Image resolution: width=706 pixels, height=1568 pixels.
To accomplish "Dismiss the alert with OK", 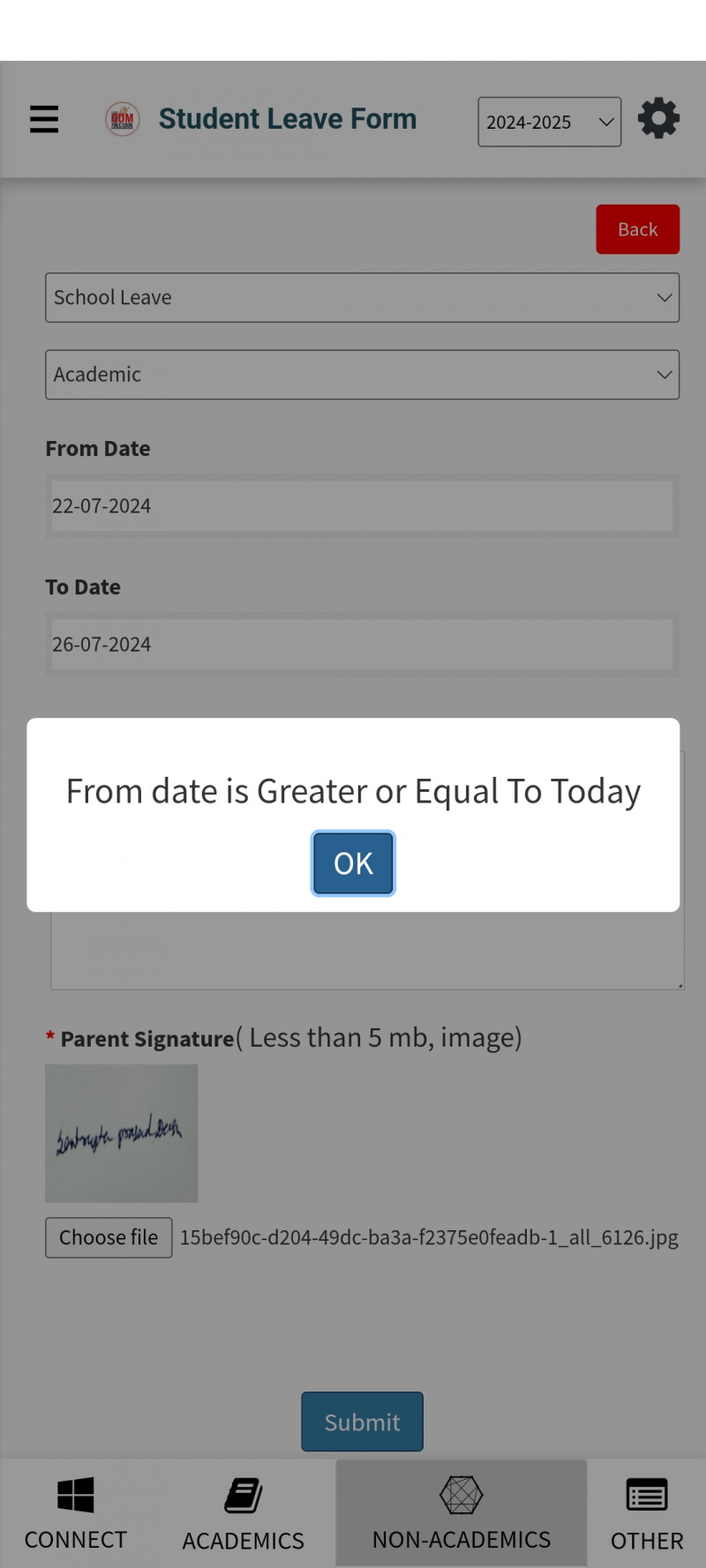I will [x=353, y=863].
